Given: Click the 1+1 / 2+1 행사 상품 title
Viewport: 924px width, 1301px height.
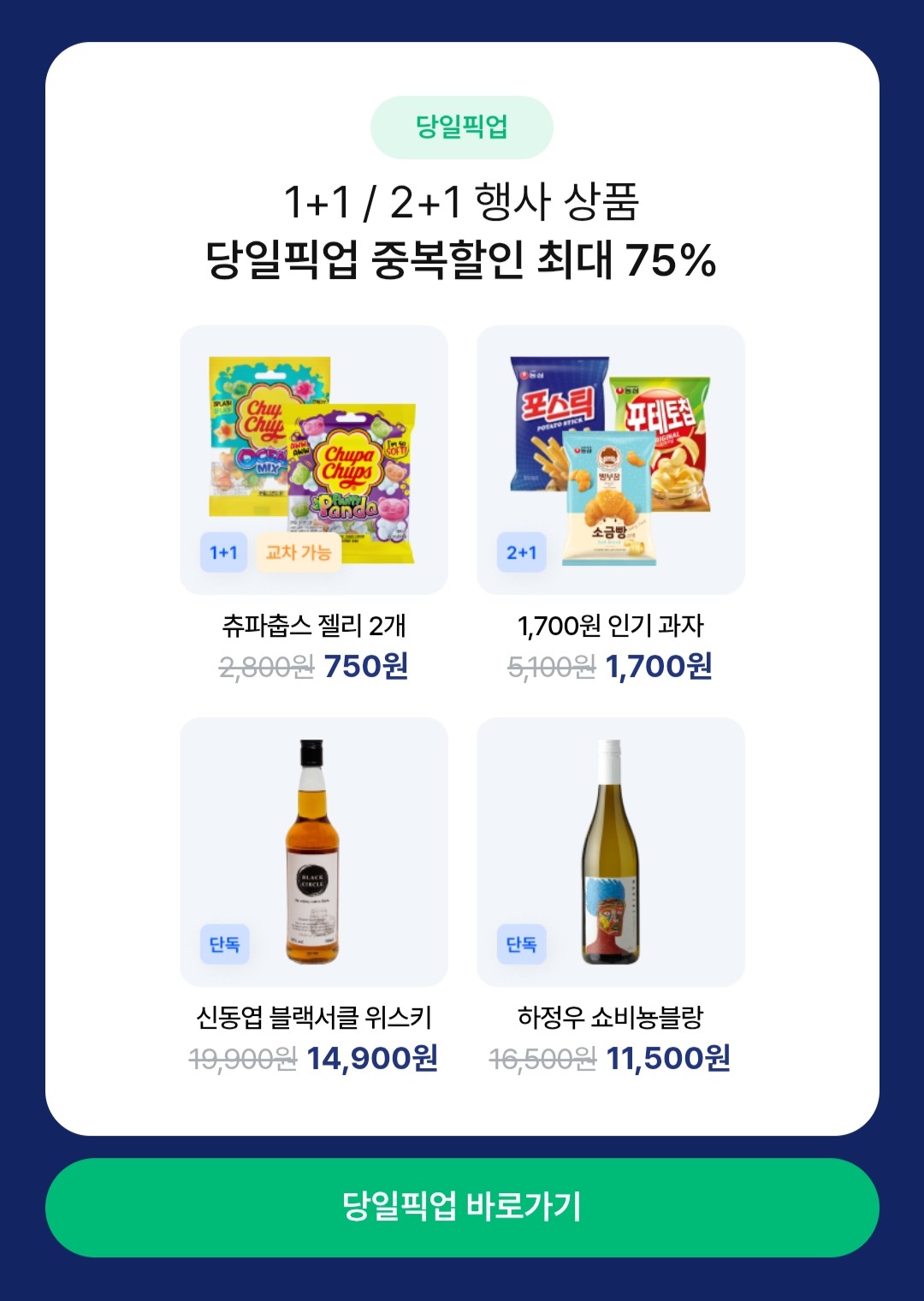Looking at the screenshot, I should pyautogui.click(x=462, y=199).
